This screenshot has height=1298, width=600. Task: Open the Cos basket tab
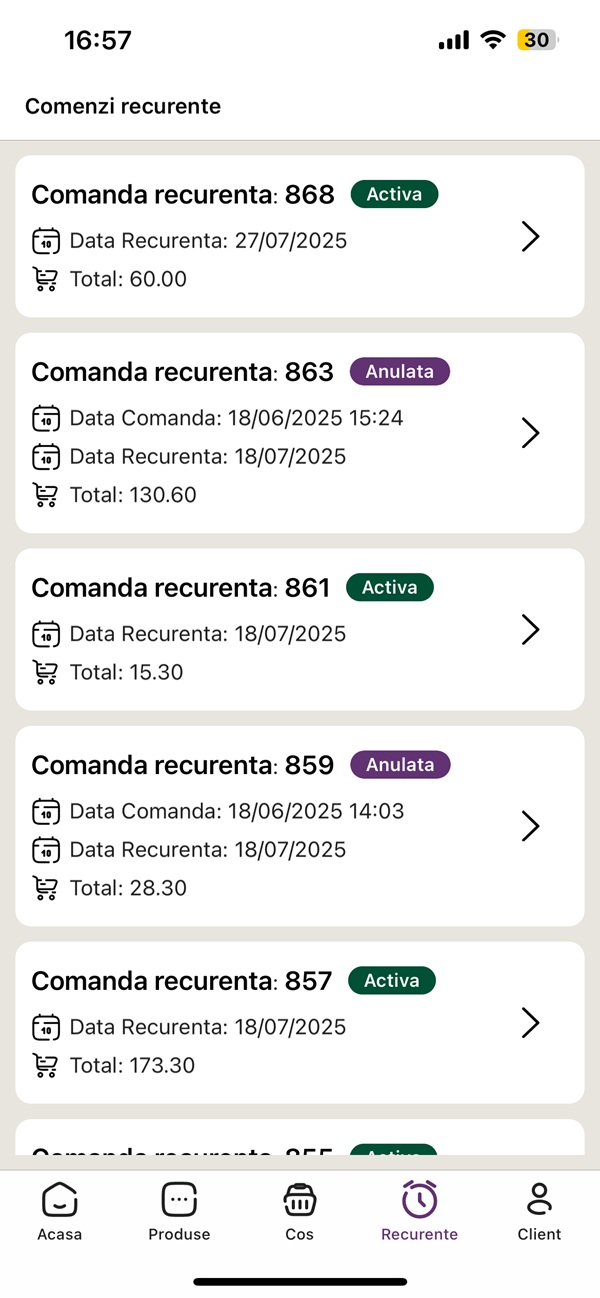[x=300, y=1211]
